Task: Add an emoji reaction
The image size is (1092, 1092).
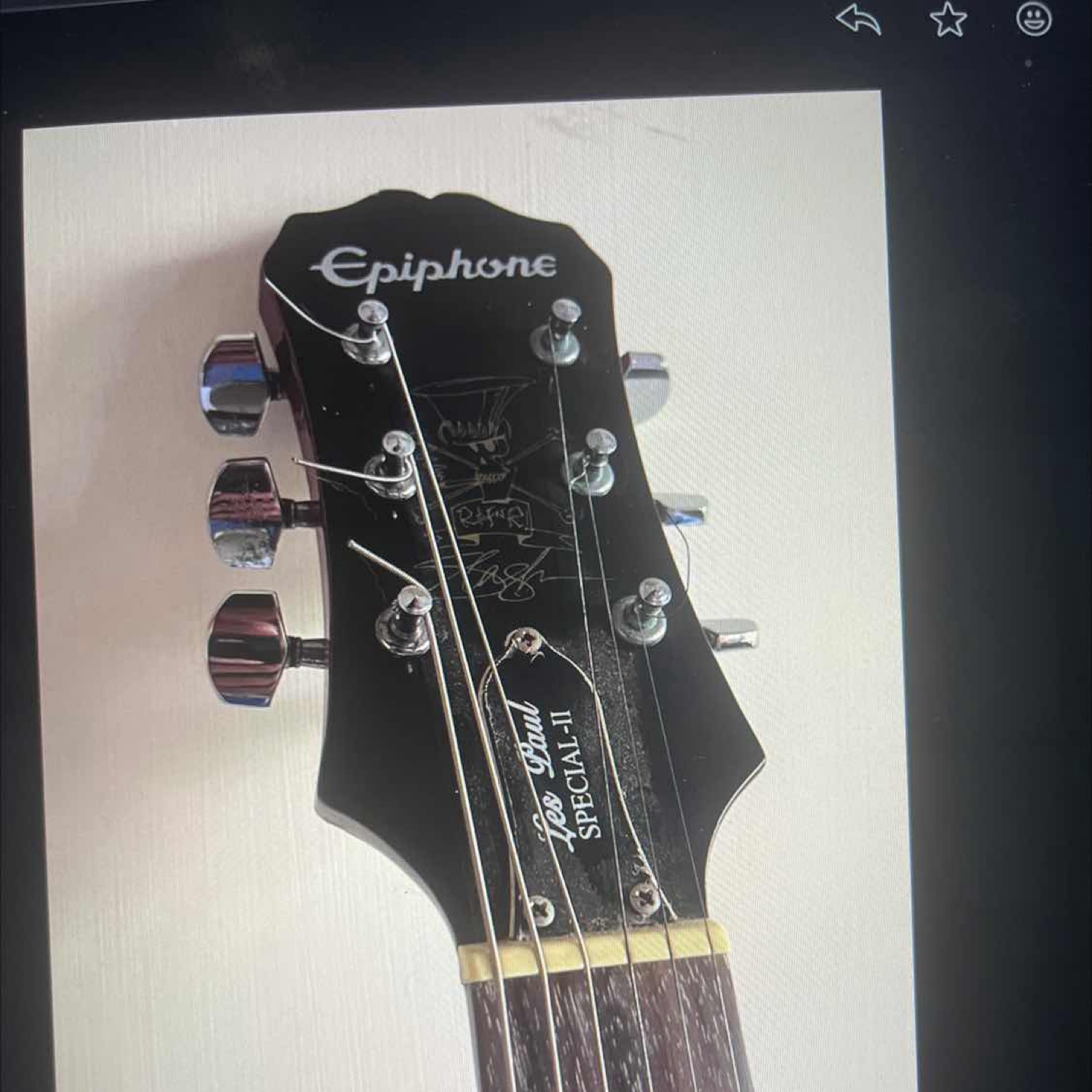Action: pos(1034,20)
